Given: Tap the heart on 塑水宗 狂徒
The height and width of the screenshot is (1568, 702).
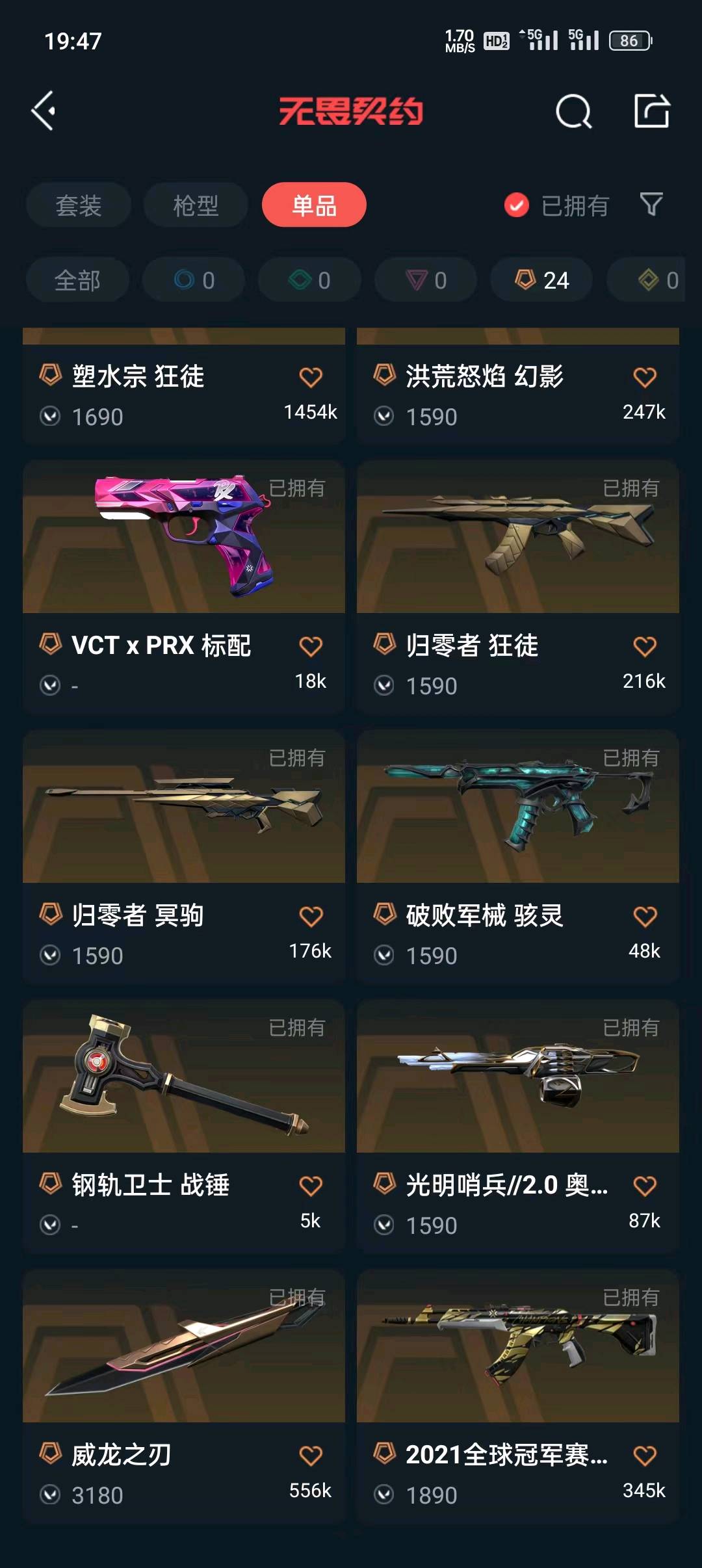Looking at the screenshot, I should click(311, 378).
